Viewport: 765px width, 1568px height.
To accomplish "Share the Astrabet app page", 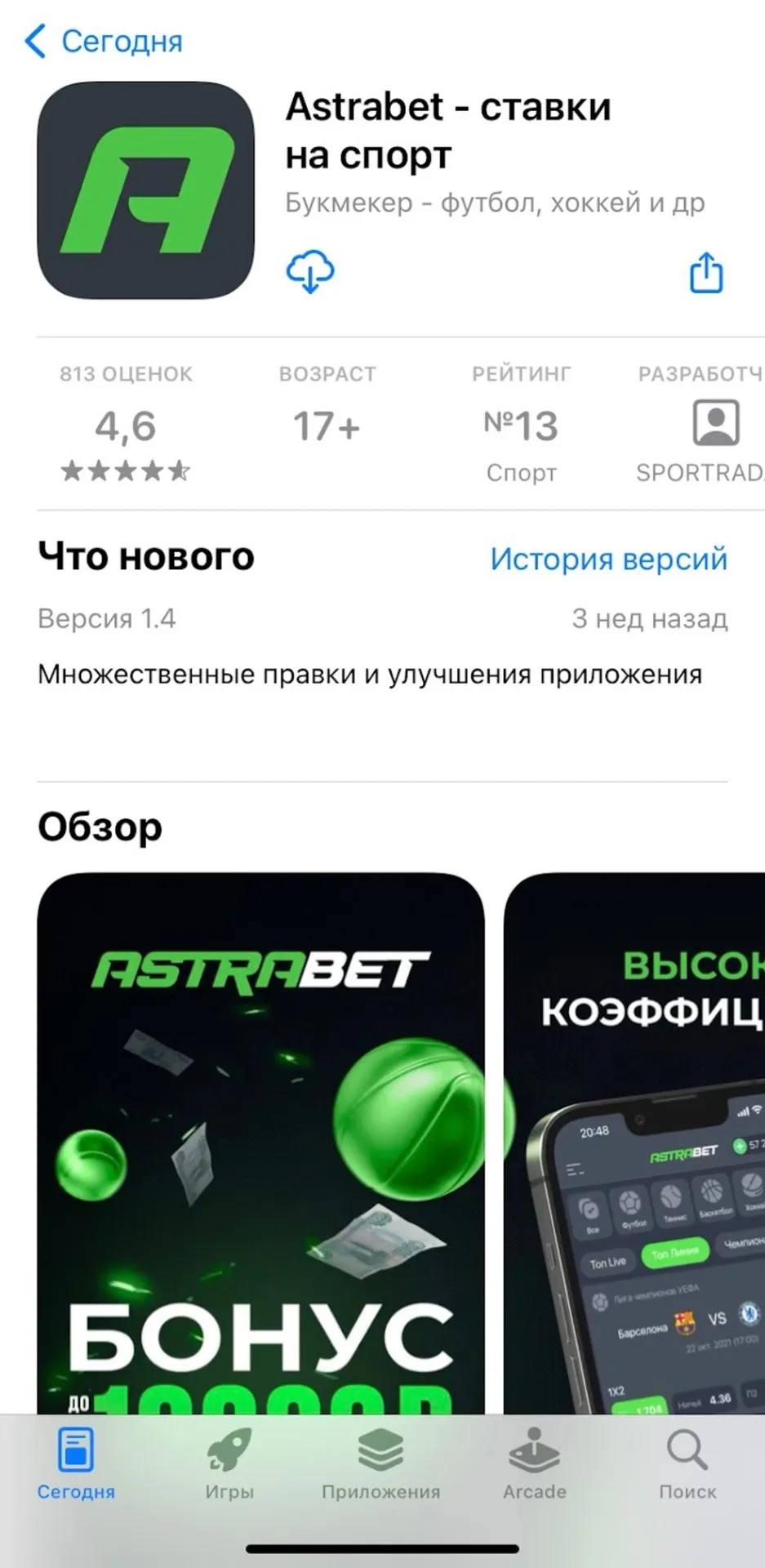I will [x=706, y=272].
